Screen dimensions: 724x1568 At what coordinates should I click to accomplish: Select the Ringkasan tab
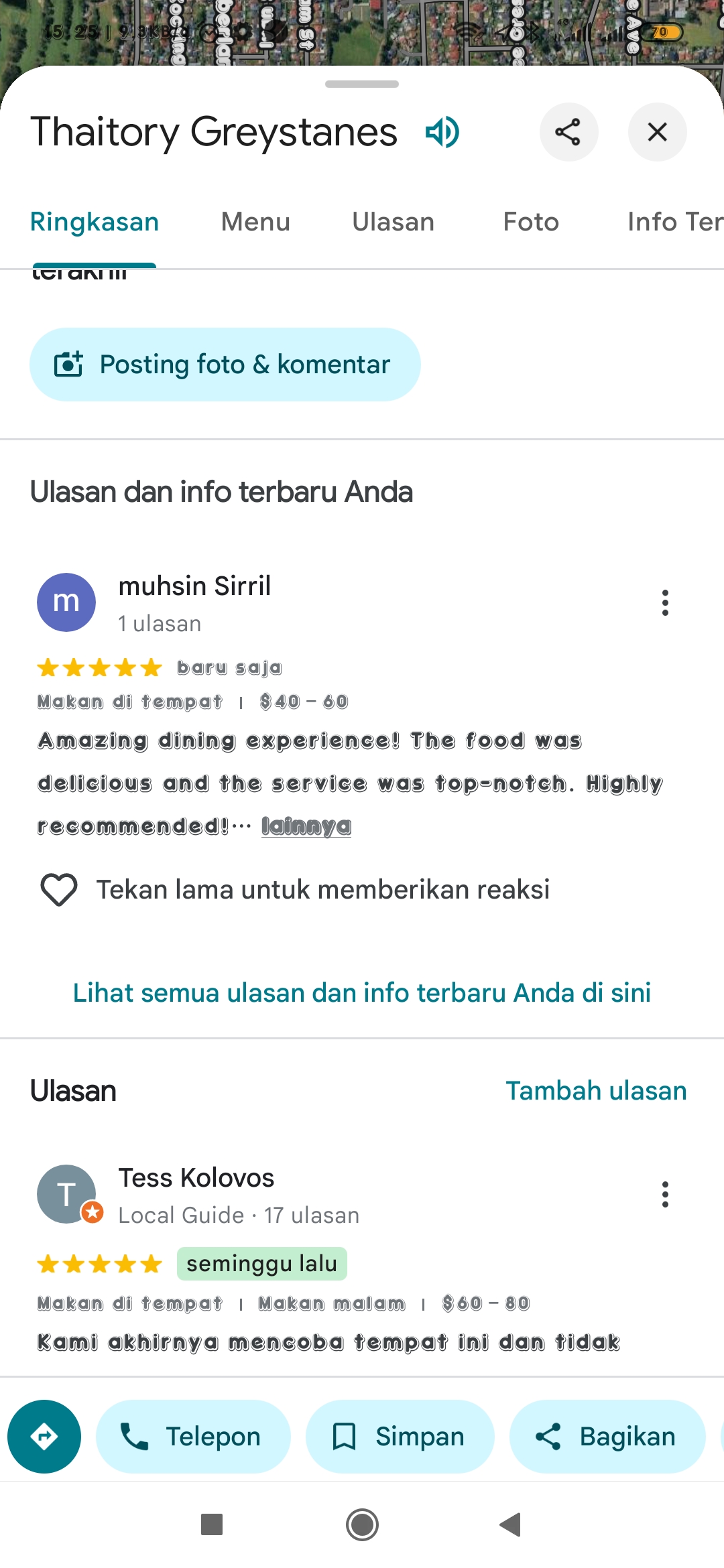pyautogui.click(x=95, y=222)
